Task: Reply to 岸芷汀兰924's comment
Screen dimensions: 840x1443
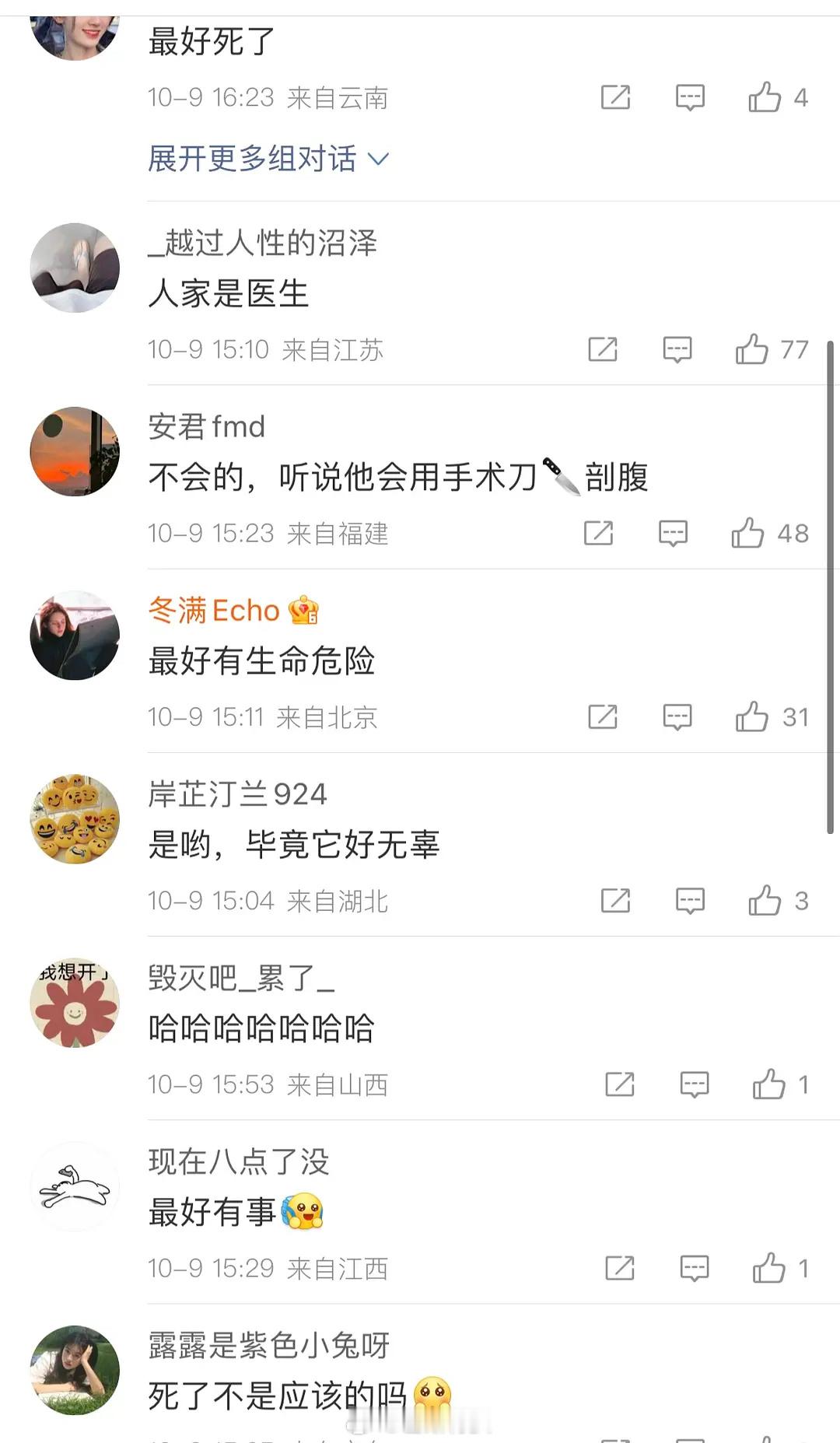Action: point(690,901)
